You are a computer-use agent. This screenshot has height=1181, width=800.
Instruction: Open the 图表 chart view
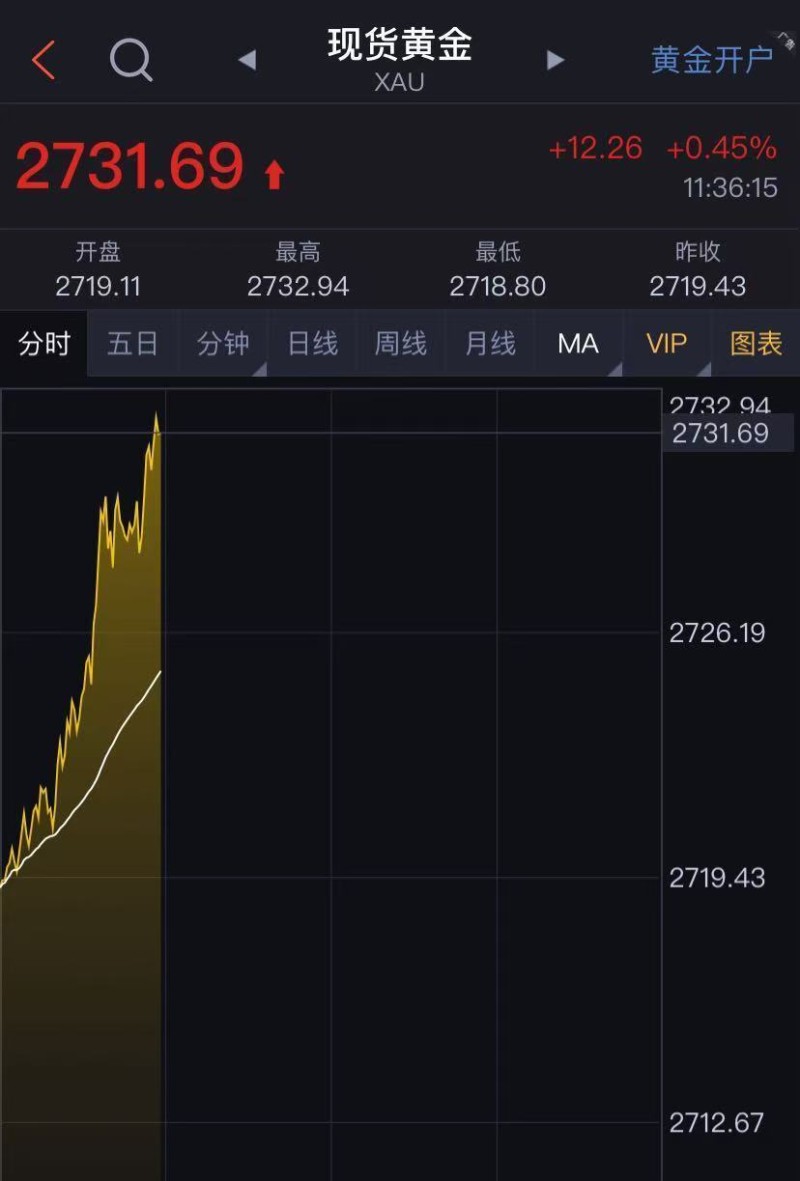point(756,344)
